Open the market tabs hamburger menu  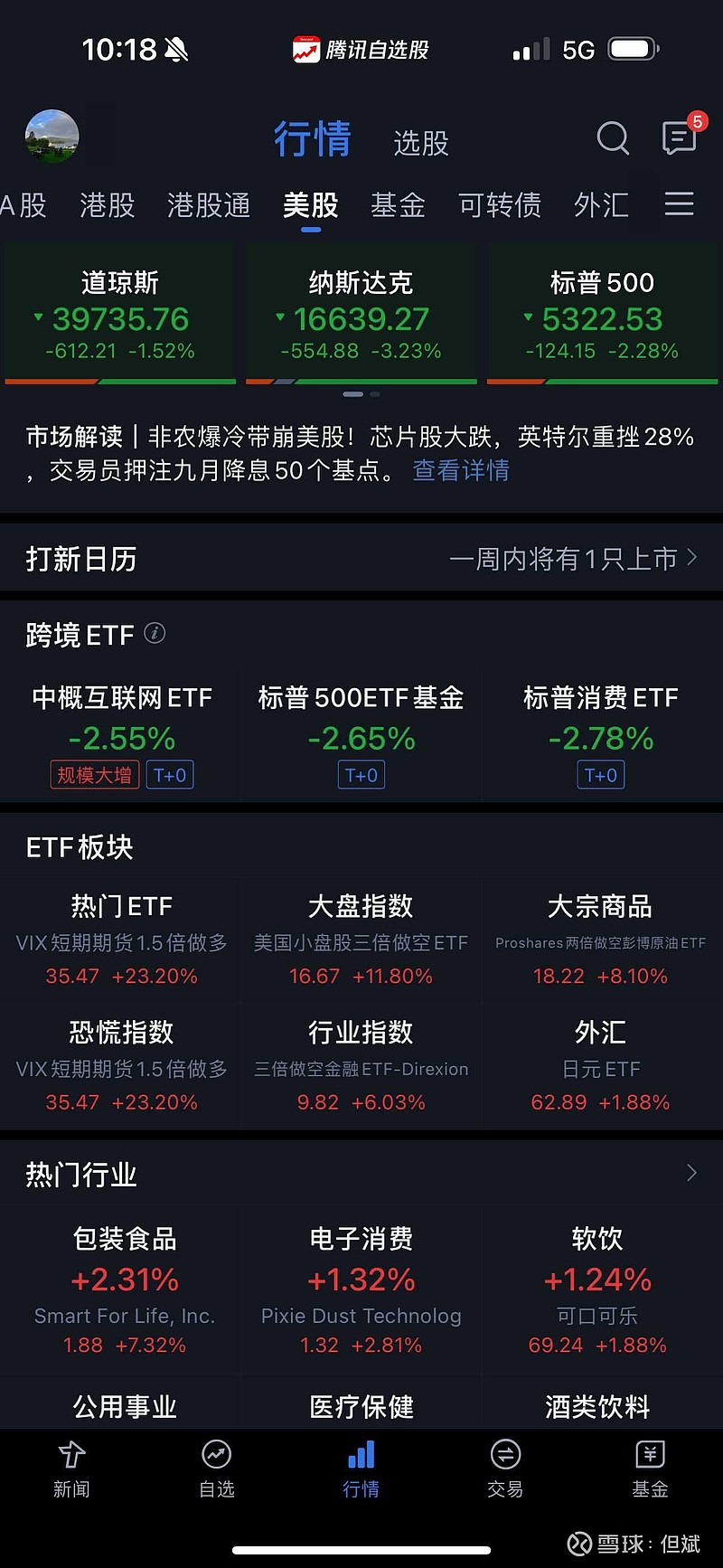(680, 203)
